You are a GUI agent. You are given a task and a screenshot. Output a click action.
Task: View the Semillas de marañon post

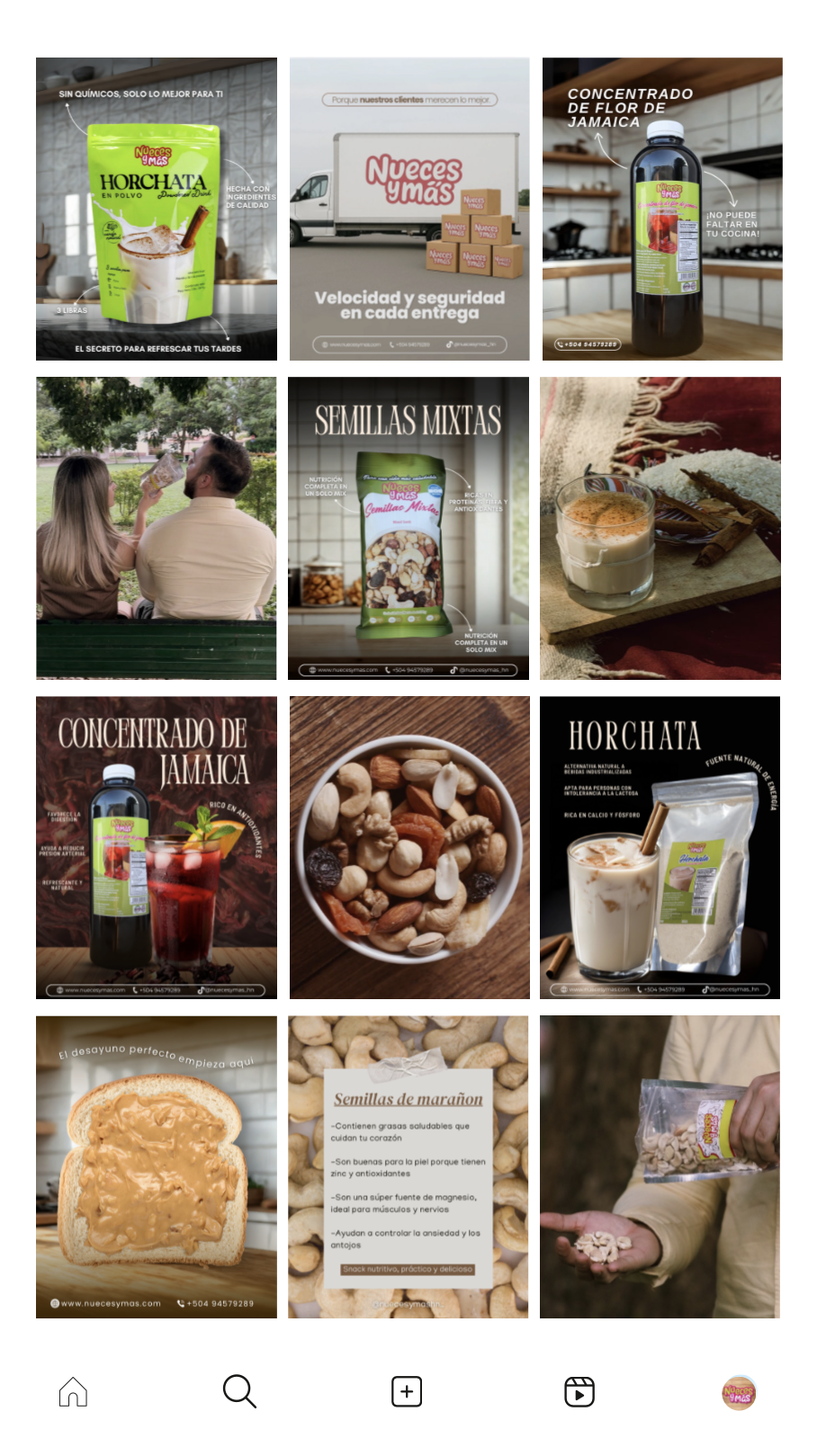(x=408, y=1166)
